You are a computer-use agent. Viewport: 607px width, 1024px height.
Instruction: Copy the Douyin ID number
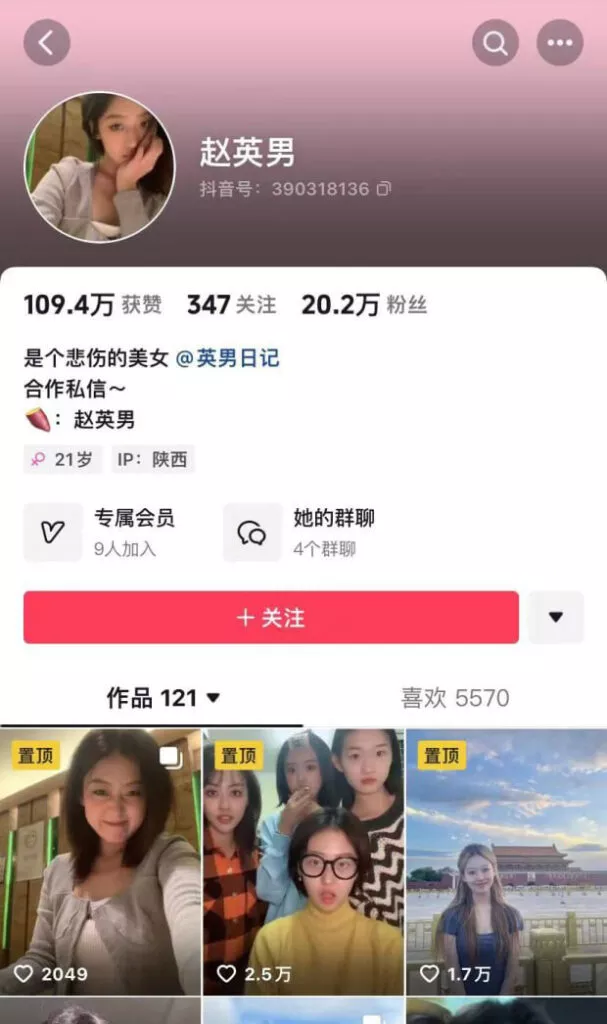384,189
